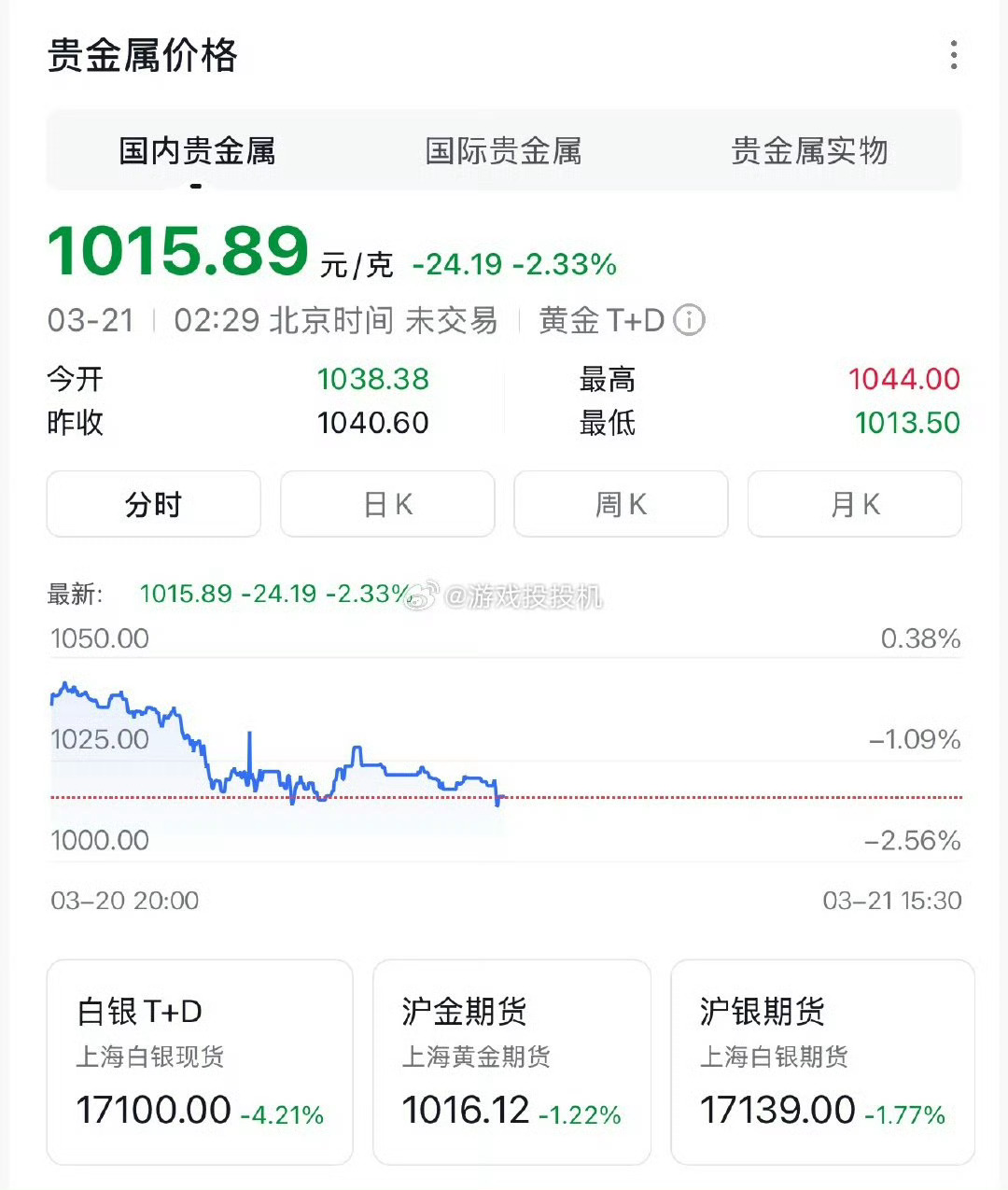
Task: Open the 白银T+D price card
Action: (199, 1062)
